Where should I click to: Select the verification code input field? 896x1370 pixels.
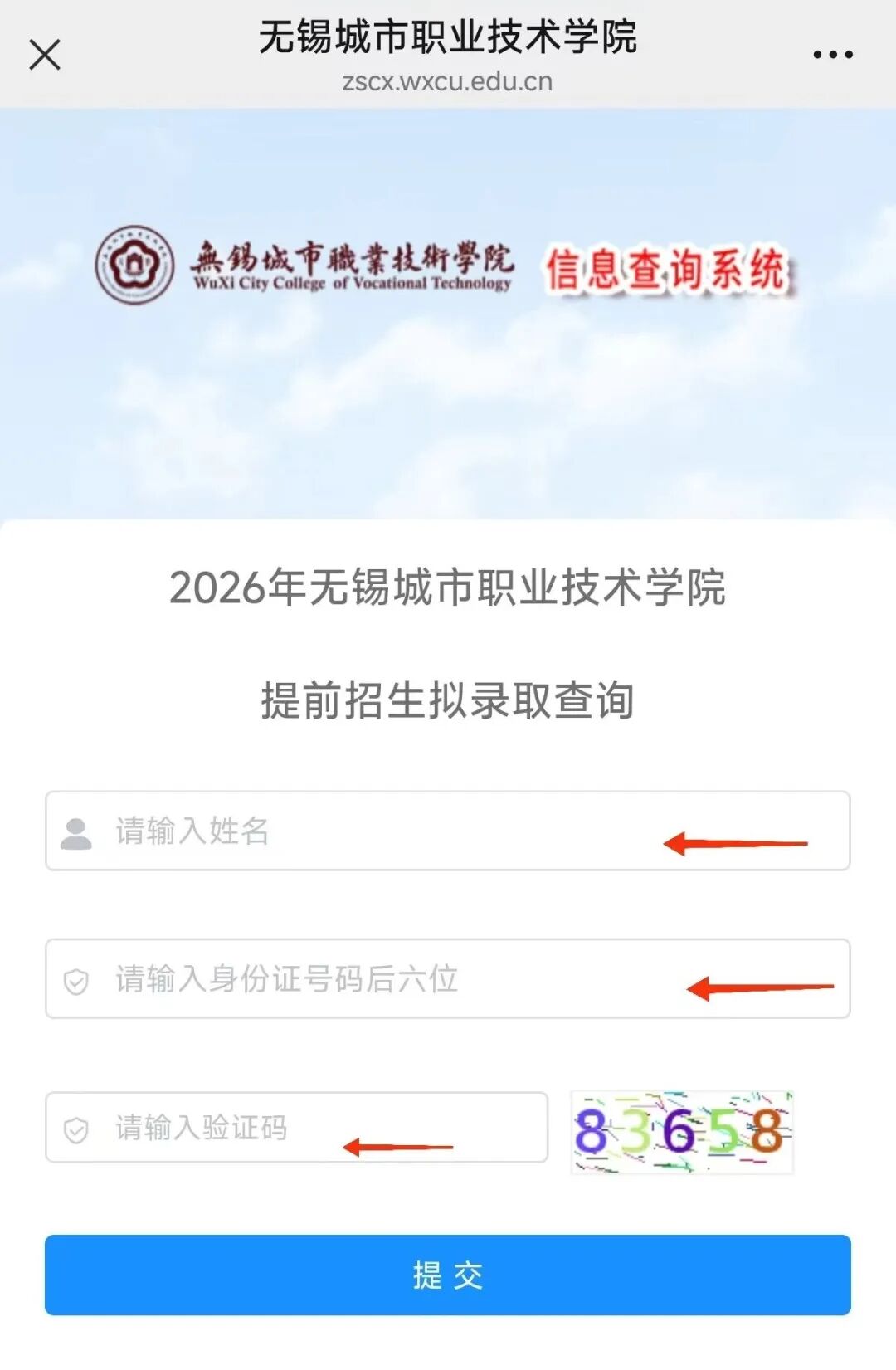tap(296, 1127)
